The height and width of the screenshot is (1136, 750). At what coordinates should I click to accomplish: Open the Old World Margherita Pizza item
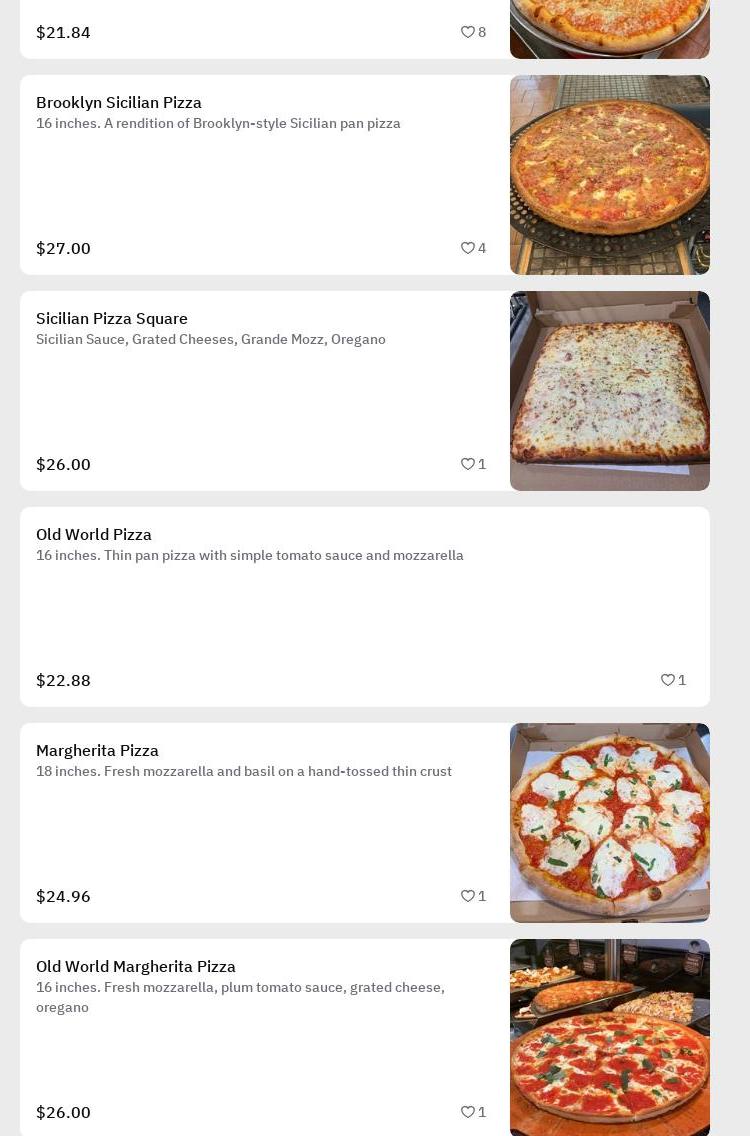click(x=136, y=966)
